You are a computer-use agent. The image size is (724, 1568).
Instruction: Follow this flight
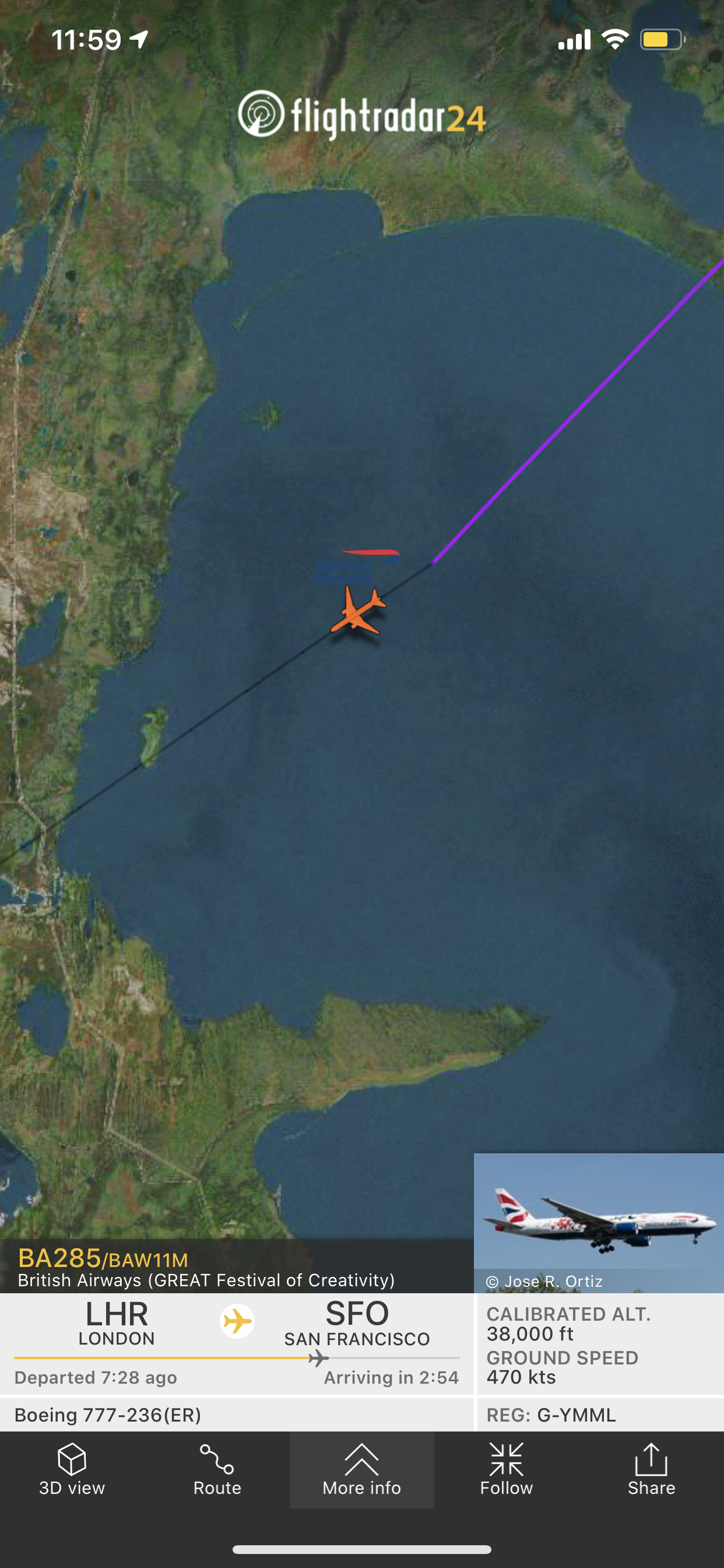pos(506,1469)
